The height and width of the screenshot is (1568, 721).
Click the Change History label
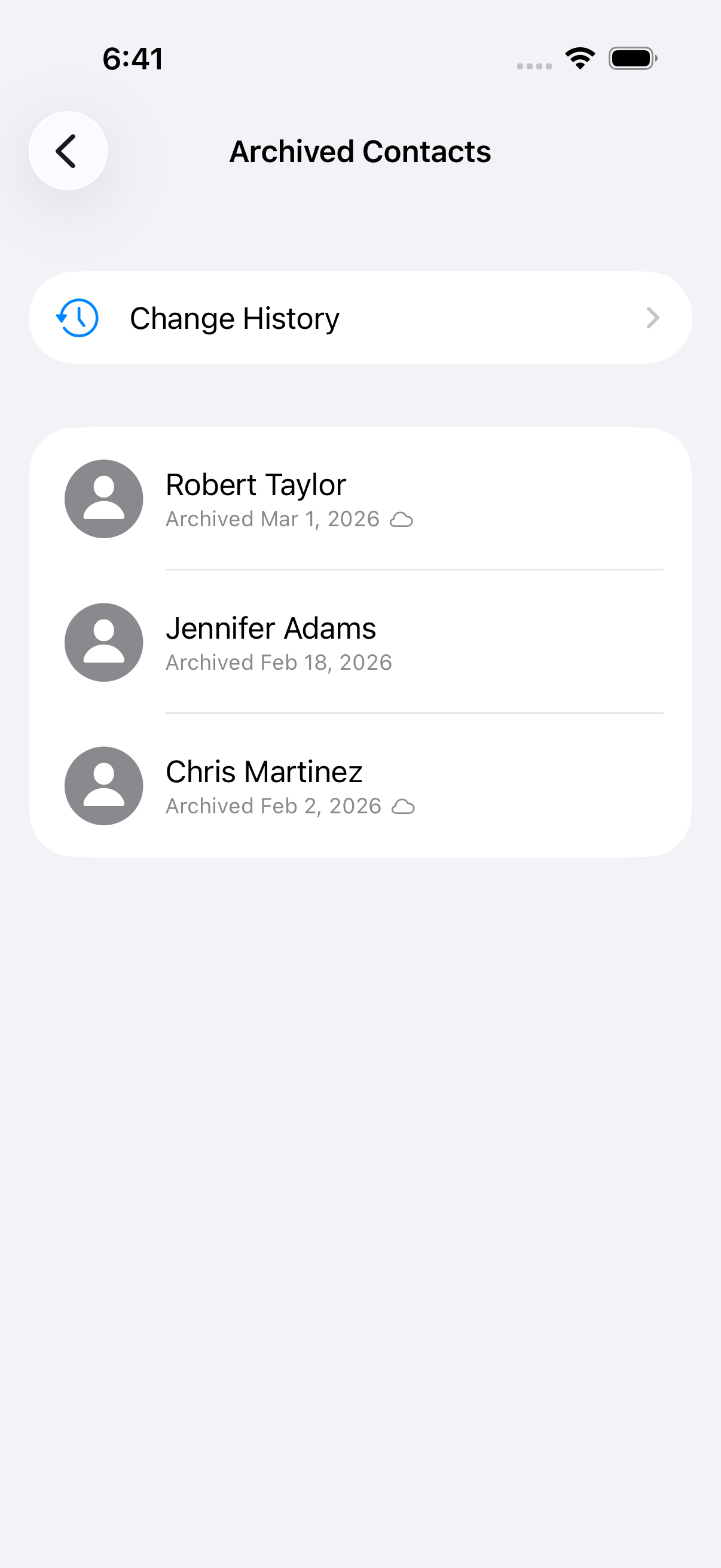[x=235, y=317]
